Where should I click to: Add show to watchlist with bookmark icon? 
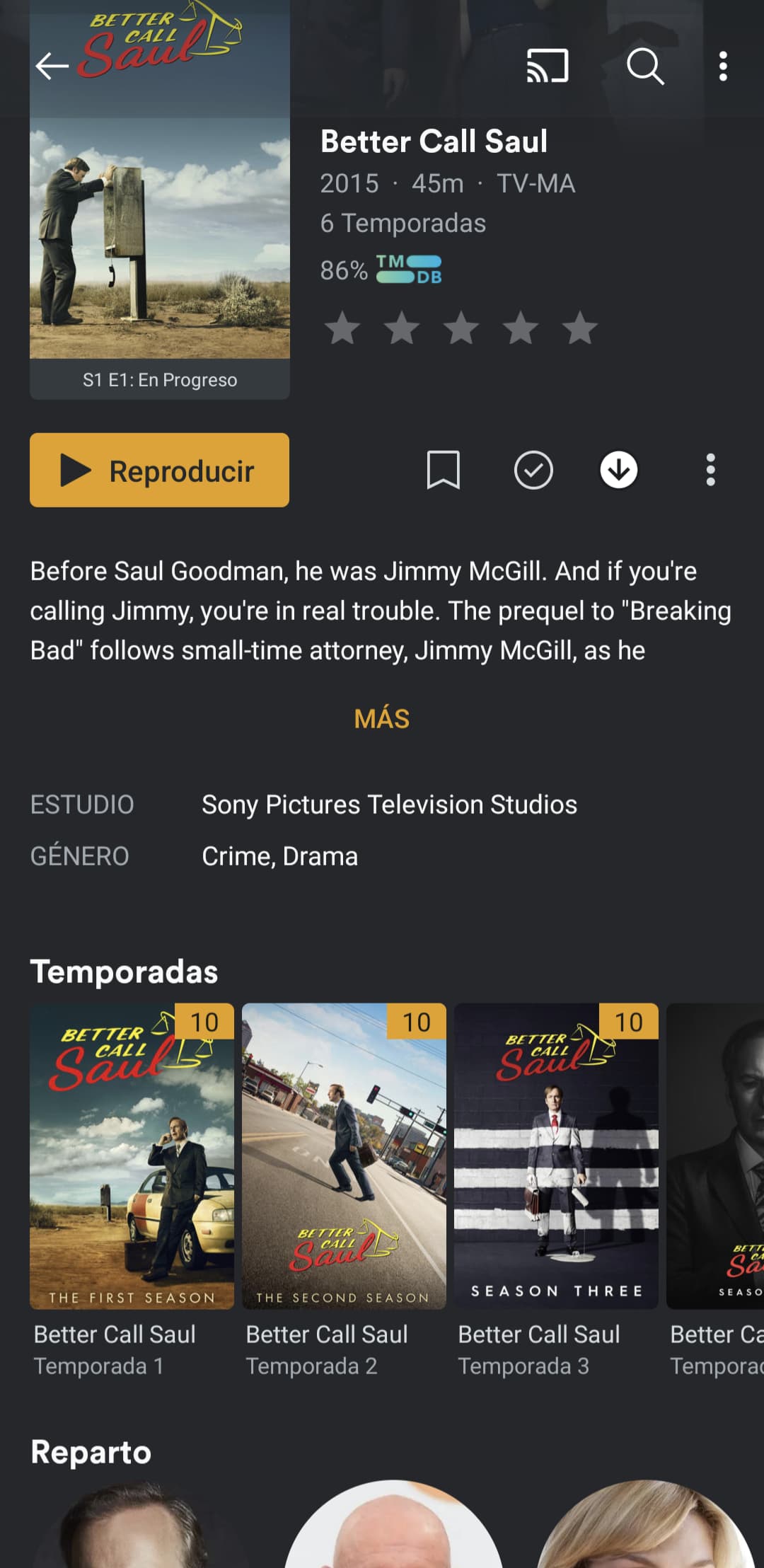[444, 470]
